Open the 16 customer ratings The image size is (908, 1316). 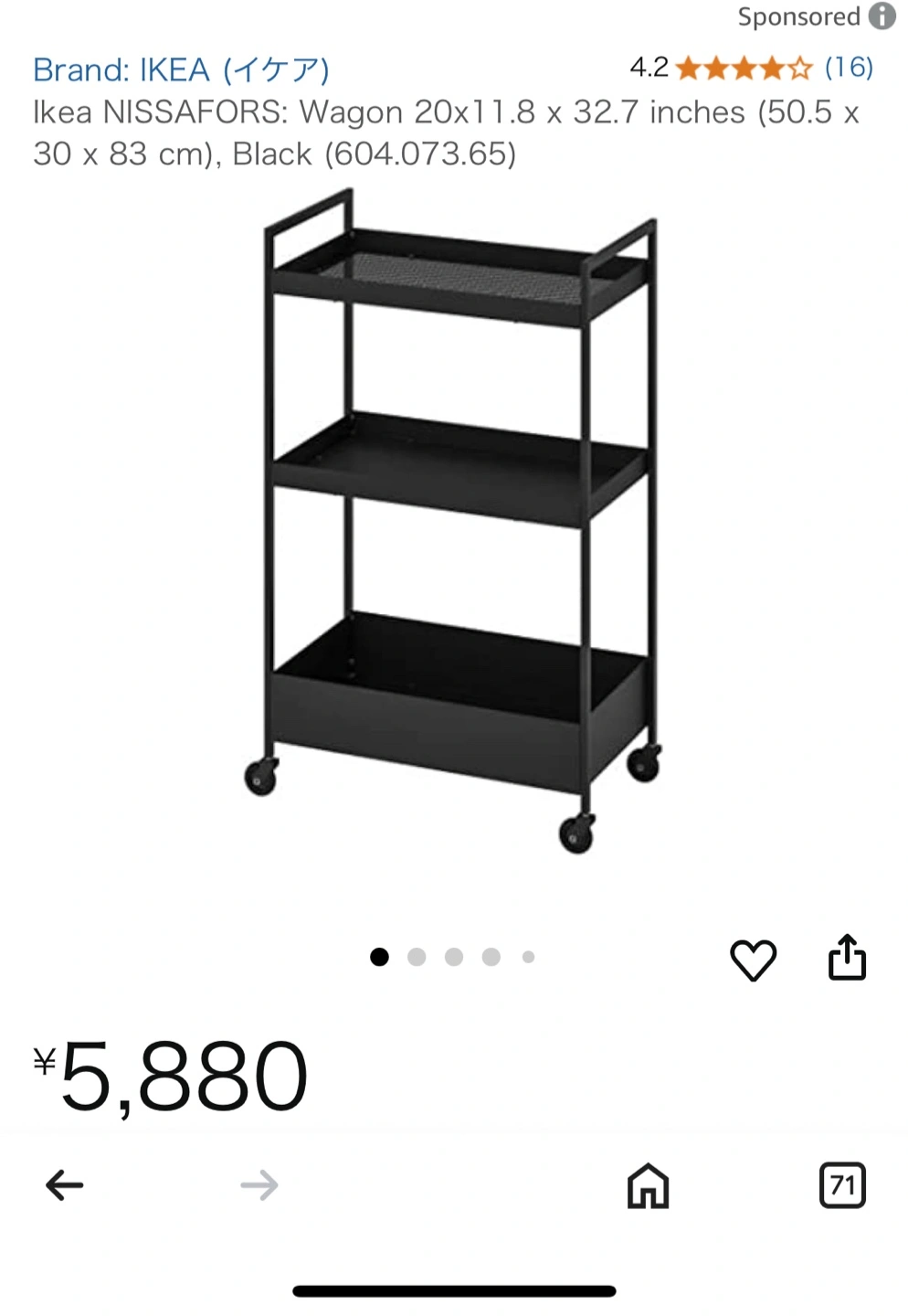[x=849, y=68]
